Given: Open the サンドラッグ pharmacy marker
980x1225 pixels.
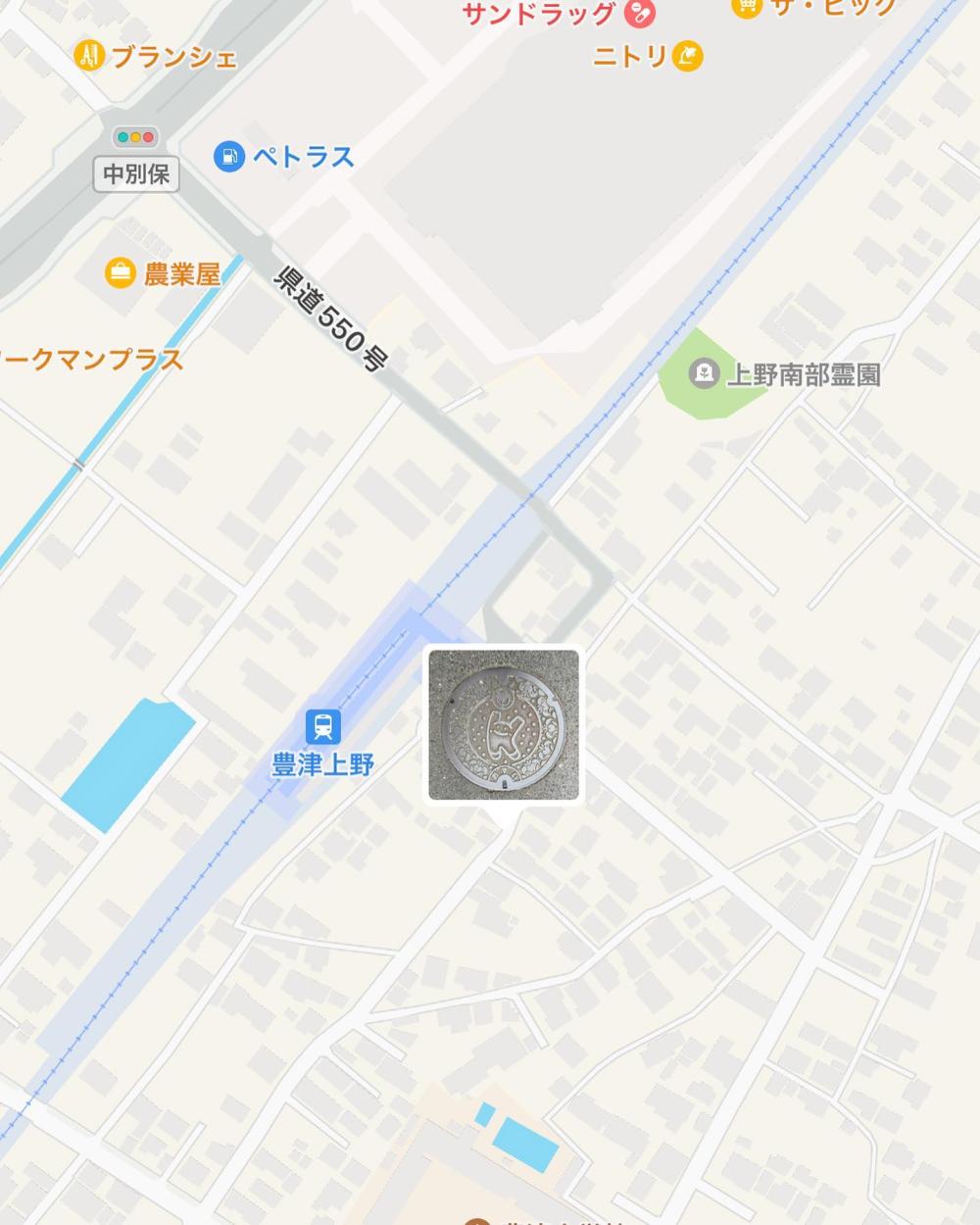Looking at the screenshot, I should pyautogui.click(x=641, y=14).
